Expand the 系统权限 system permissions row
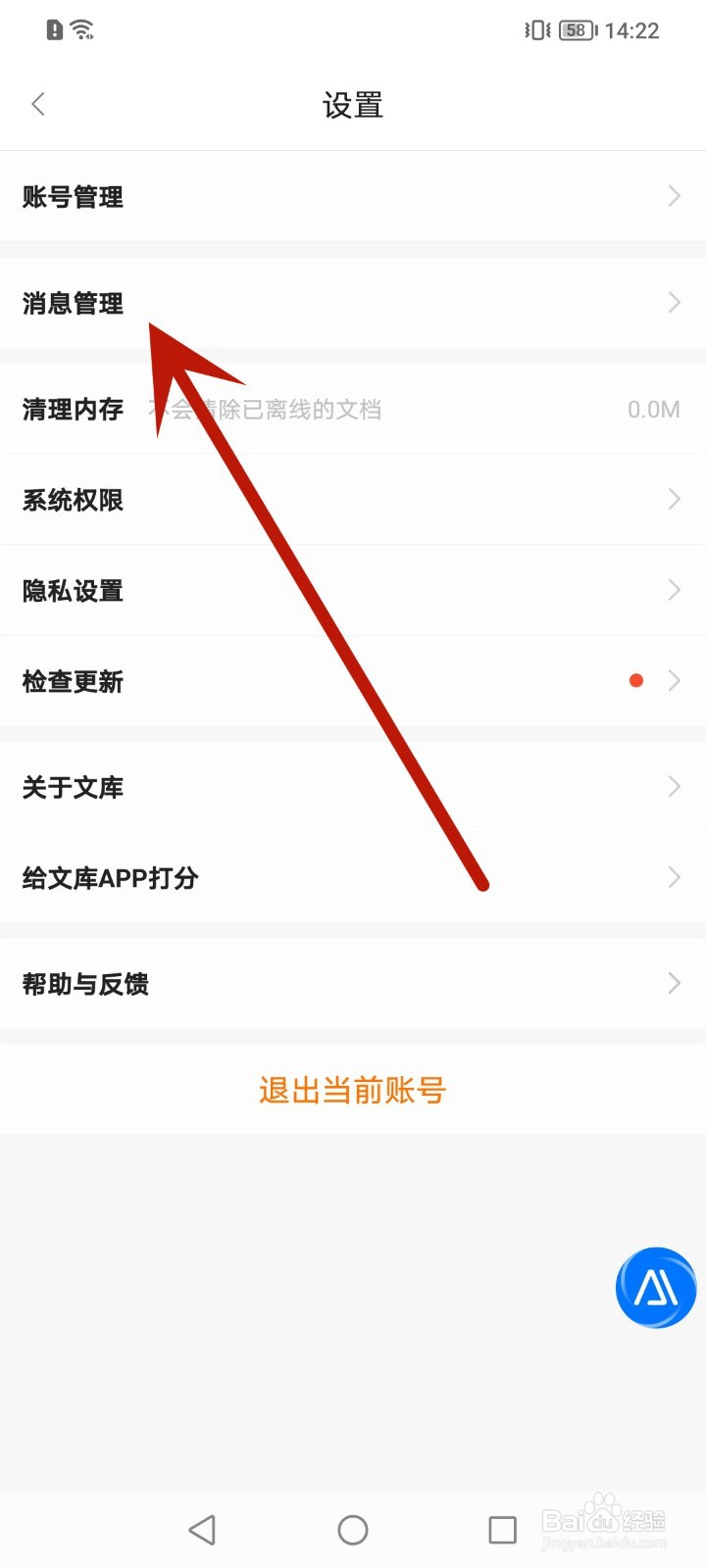The width and height of the screenshot is (706, 1568). 353,500
